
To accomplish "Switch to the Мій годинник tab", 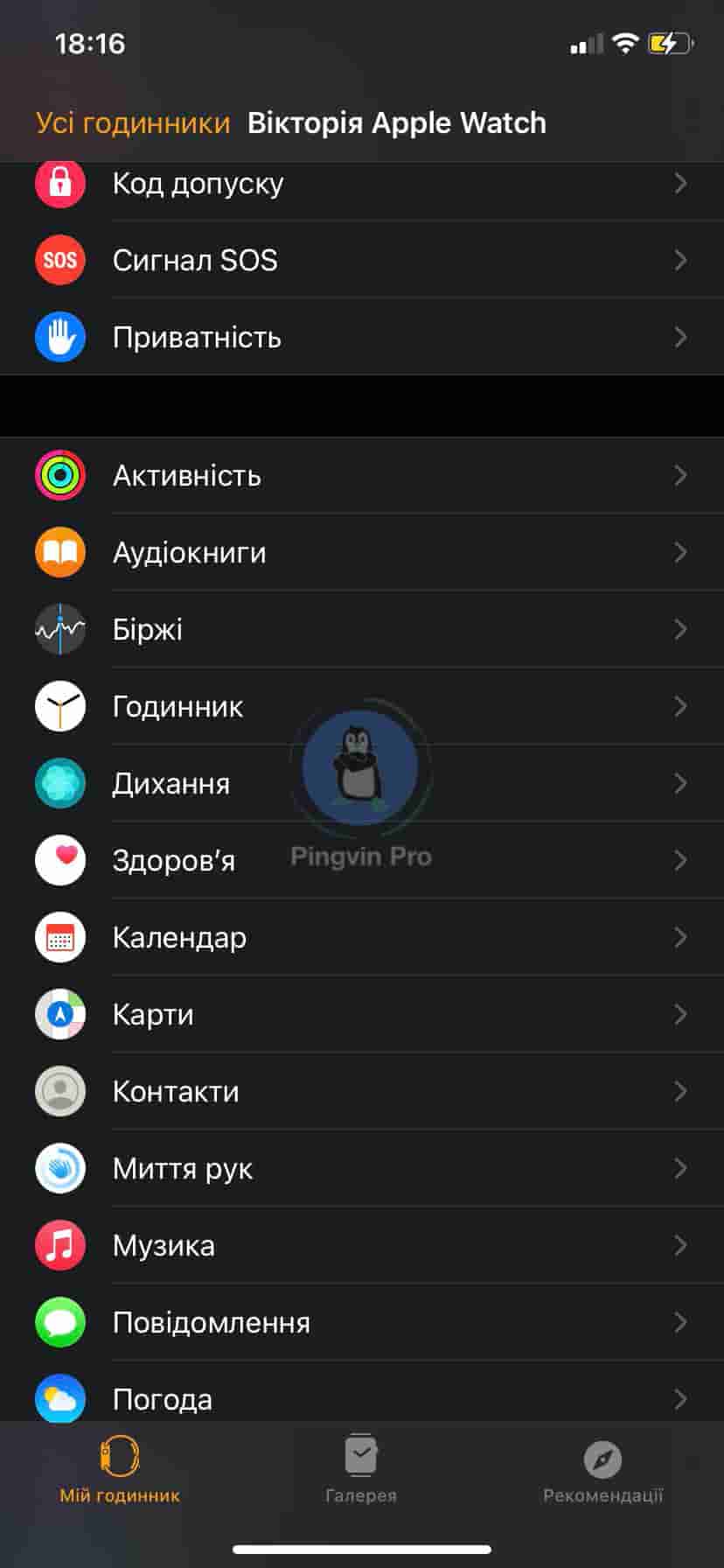I will pos(120,1471).
